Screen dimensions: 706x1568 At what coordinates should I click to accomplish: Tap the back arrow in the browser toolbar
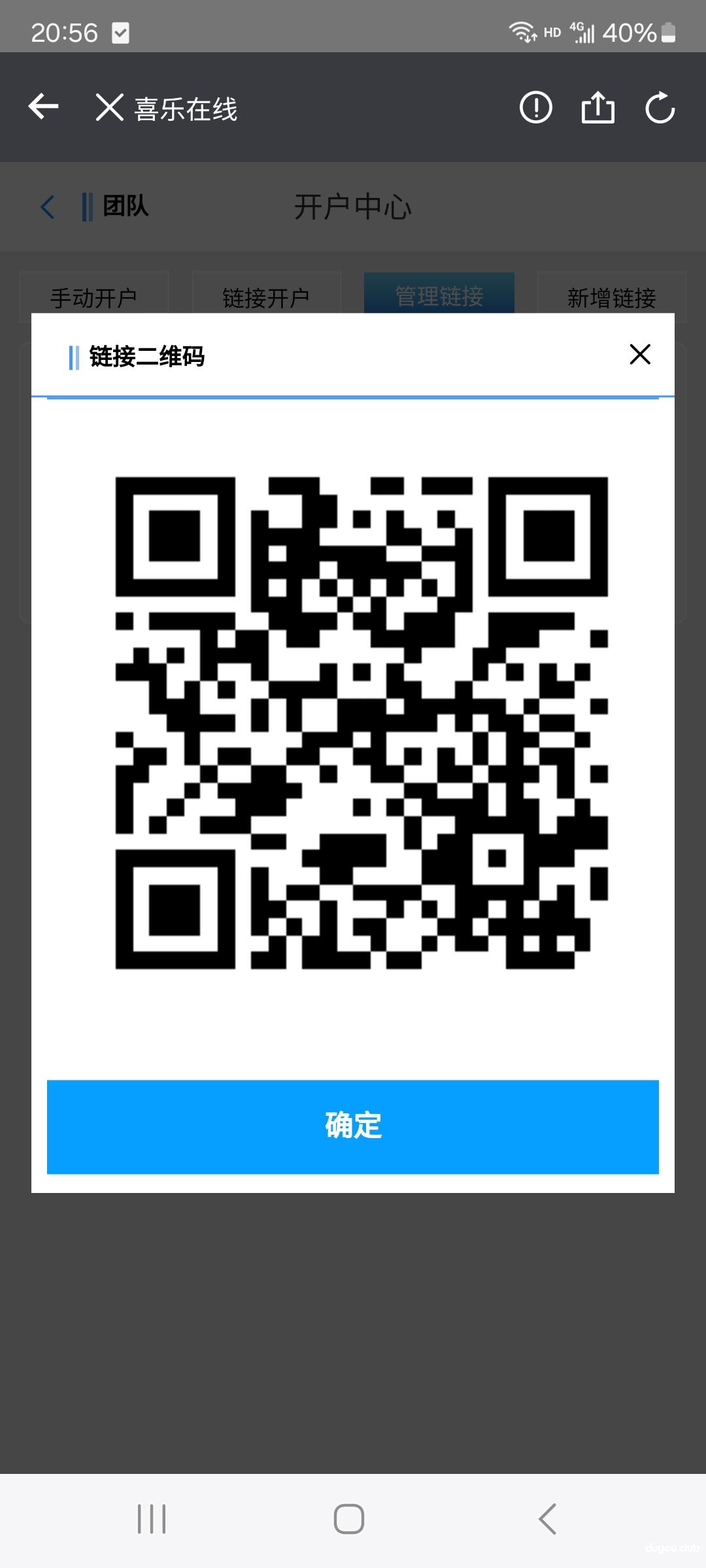click(43, 107)
